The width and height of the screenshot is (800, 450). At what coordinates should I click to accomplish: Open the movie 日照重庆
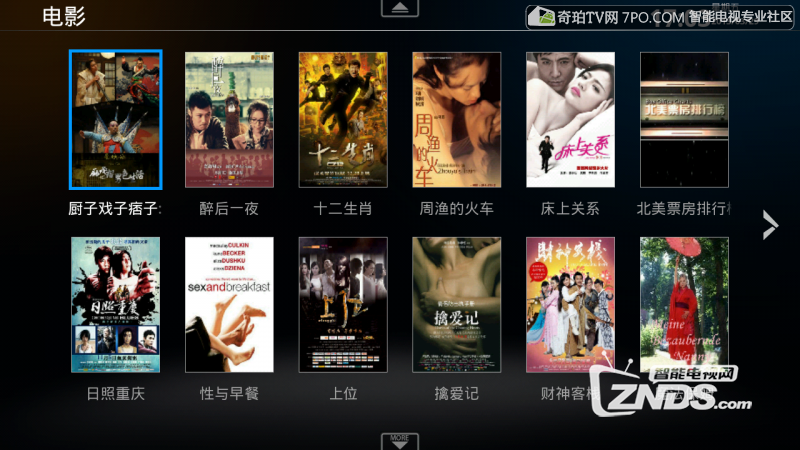point(115,305)
